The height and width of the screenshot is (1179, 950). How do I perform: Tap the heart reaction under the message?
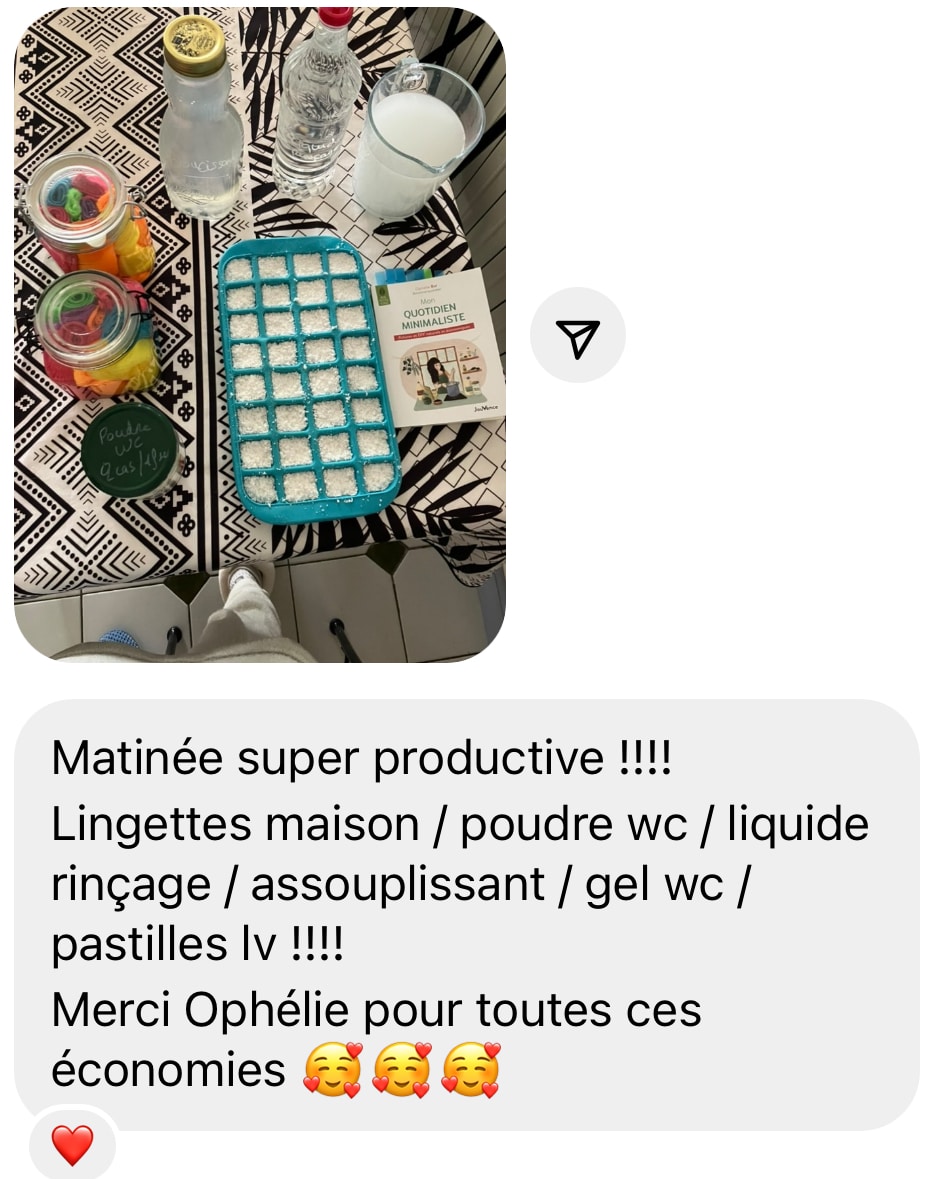[72, 1145]
